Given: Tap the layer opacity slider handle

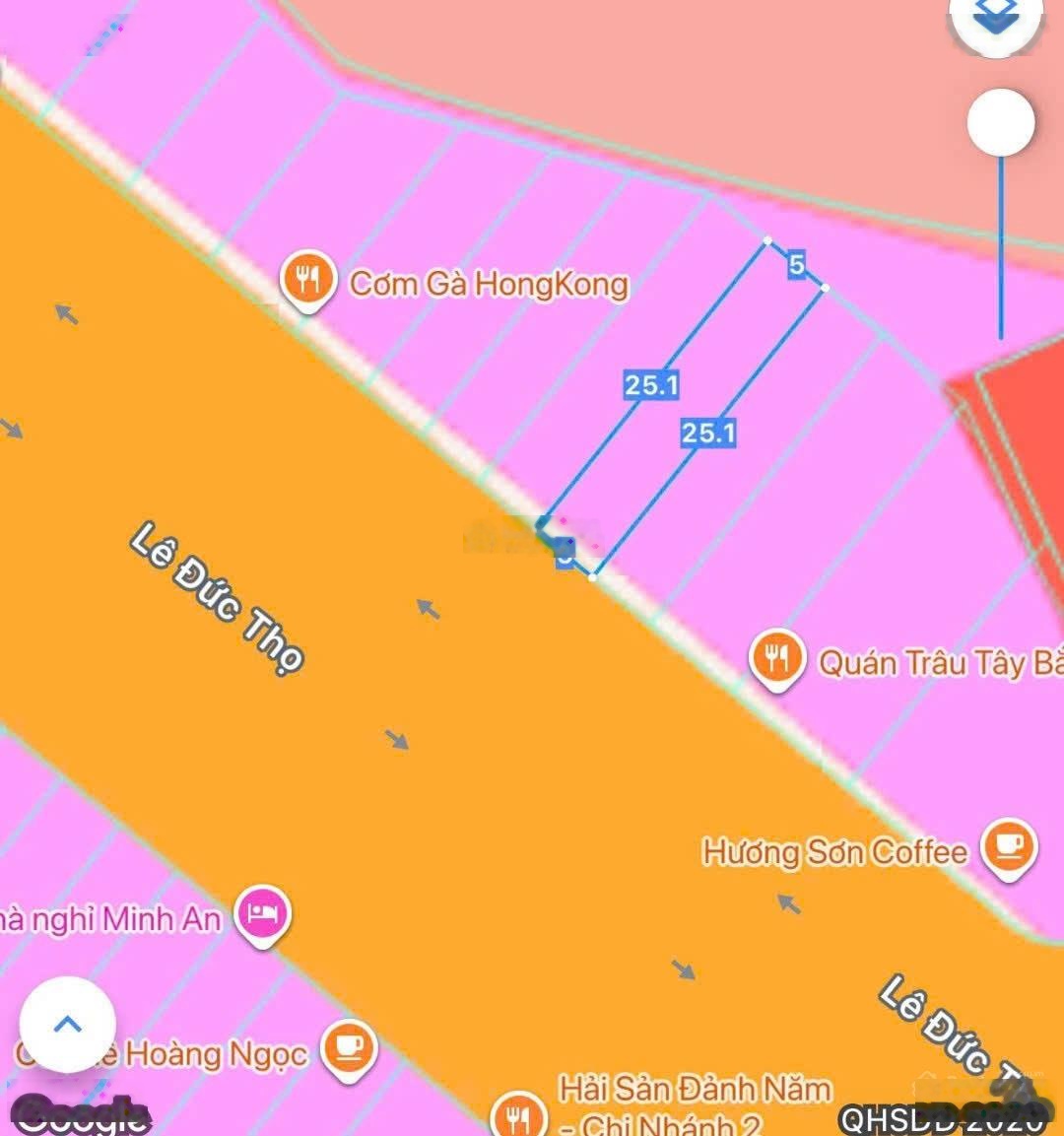Looking at the screenshot, I should point(1001,123).
